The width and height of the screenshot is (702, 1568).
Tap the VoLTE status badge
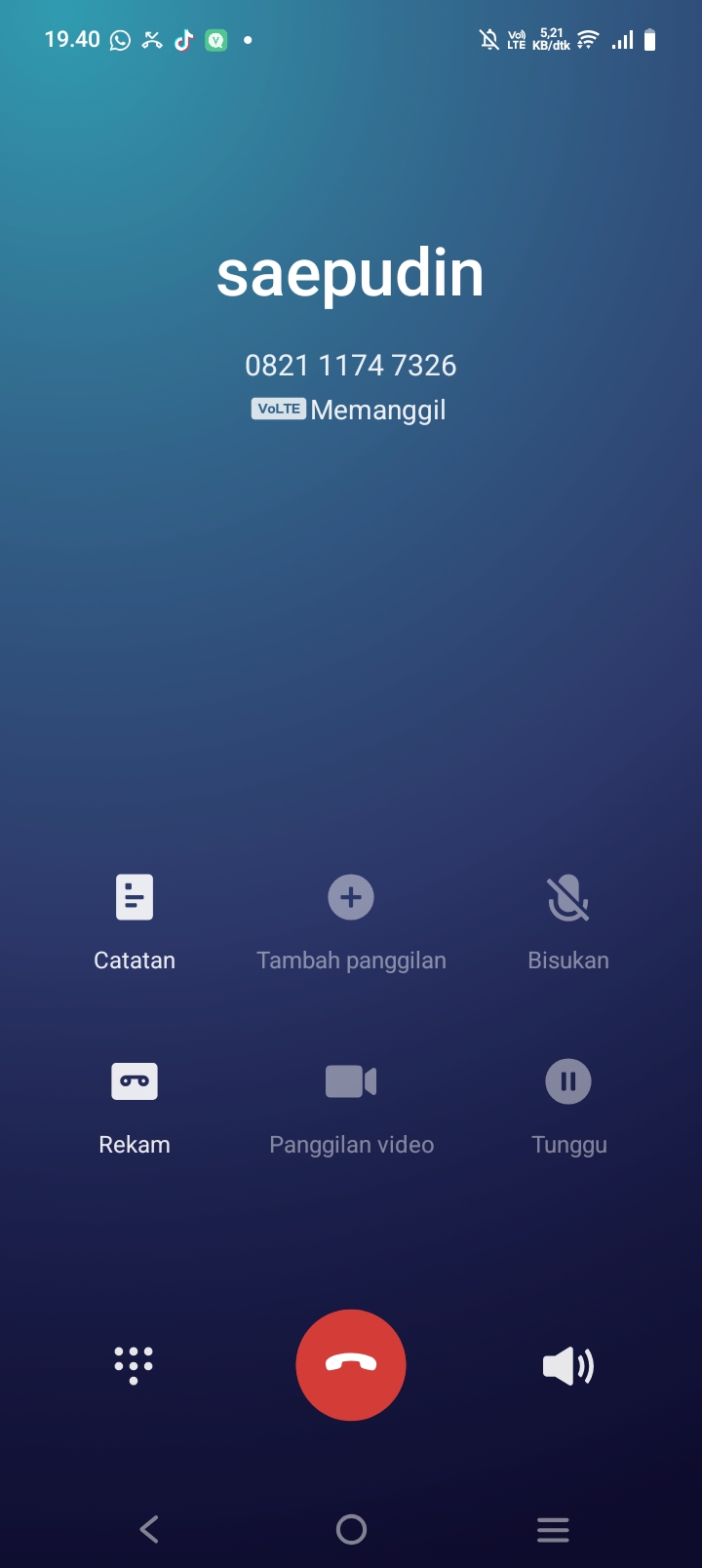pyautogui.click(x=279, y=409)
